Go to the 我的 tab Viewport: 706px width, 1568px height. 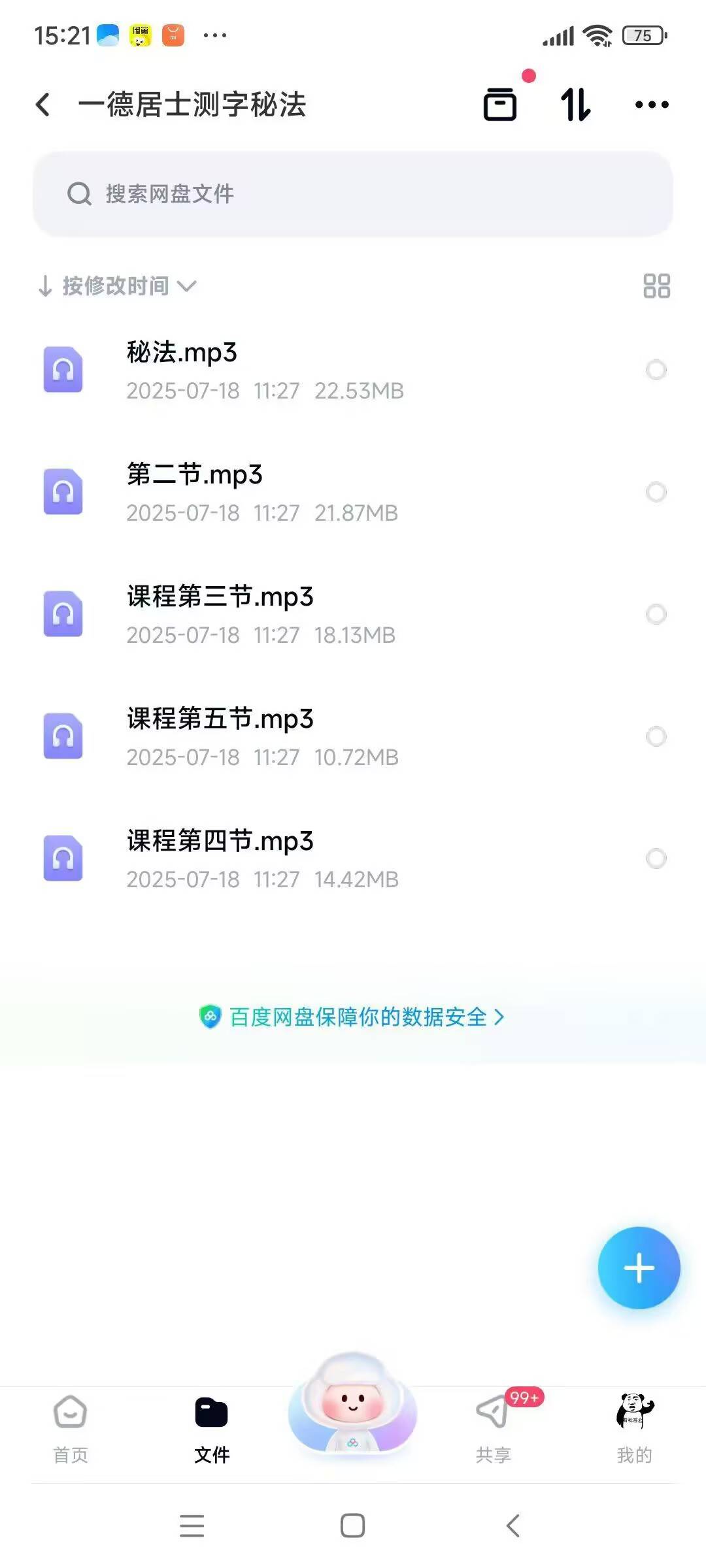[634, 1428]
